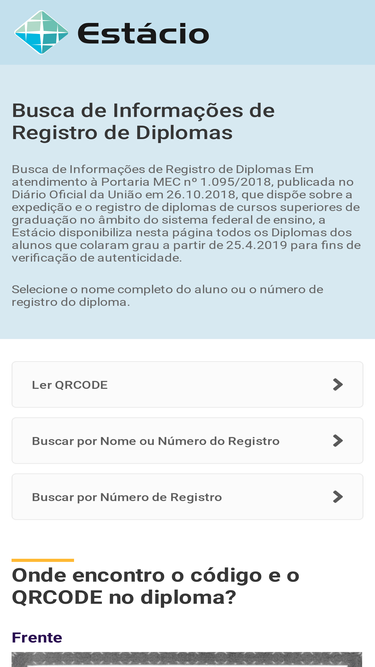
Task: Open Buscar por Número de Registro
Action: (x=187, y=497)
